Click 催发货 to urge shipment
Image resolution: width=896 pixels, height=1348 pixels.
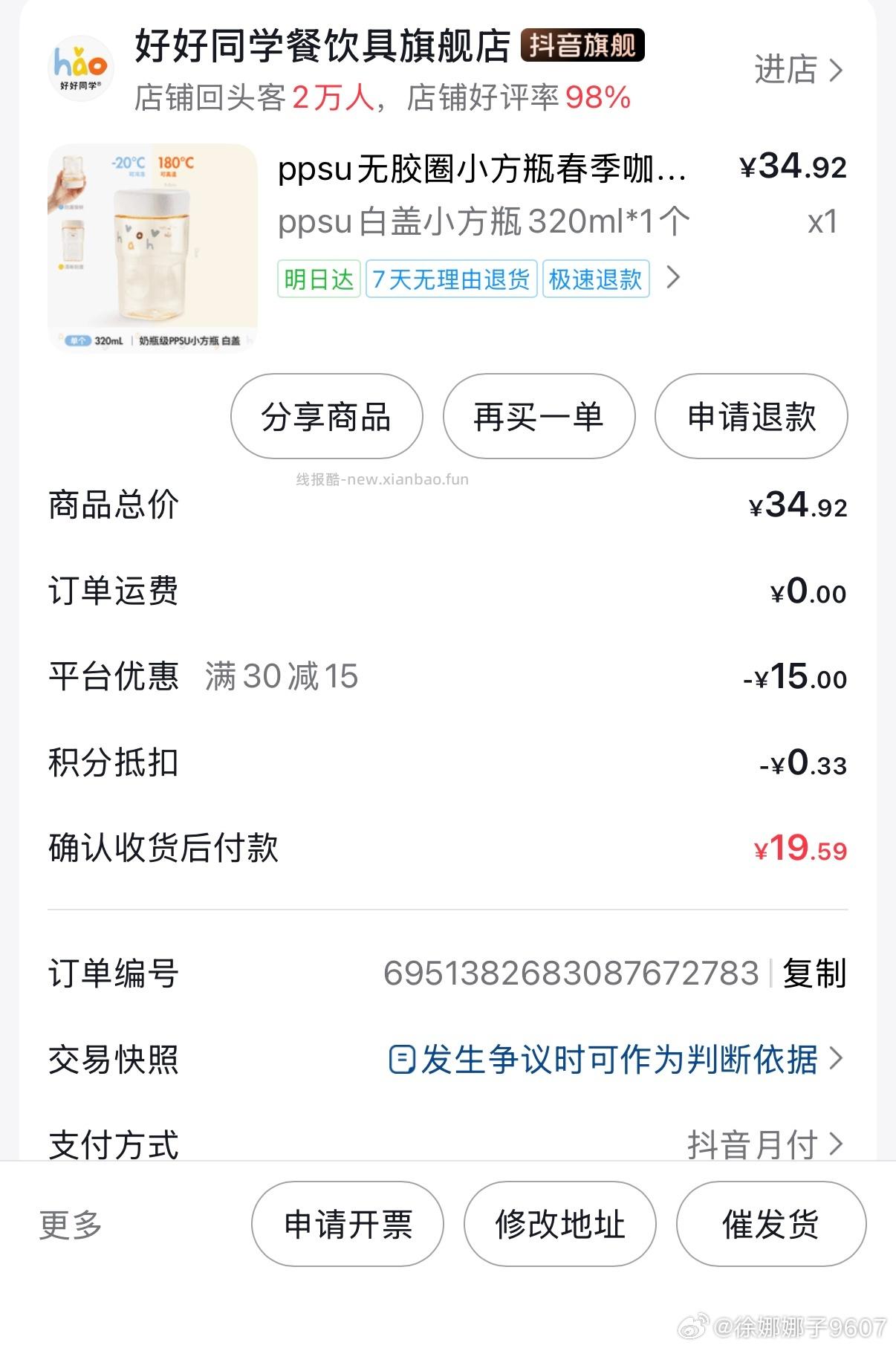click(x=770, y=1224)
